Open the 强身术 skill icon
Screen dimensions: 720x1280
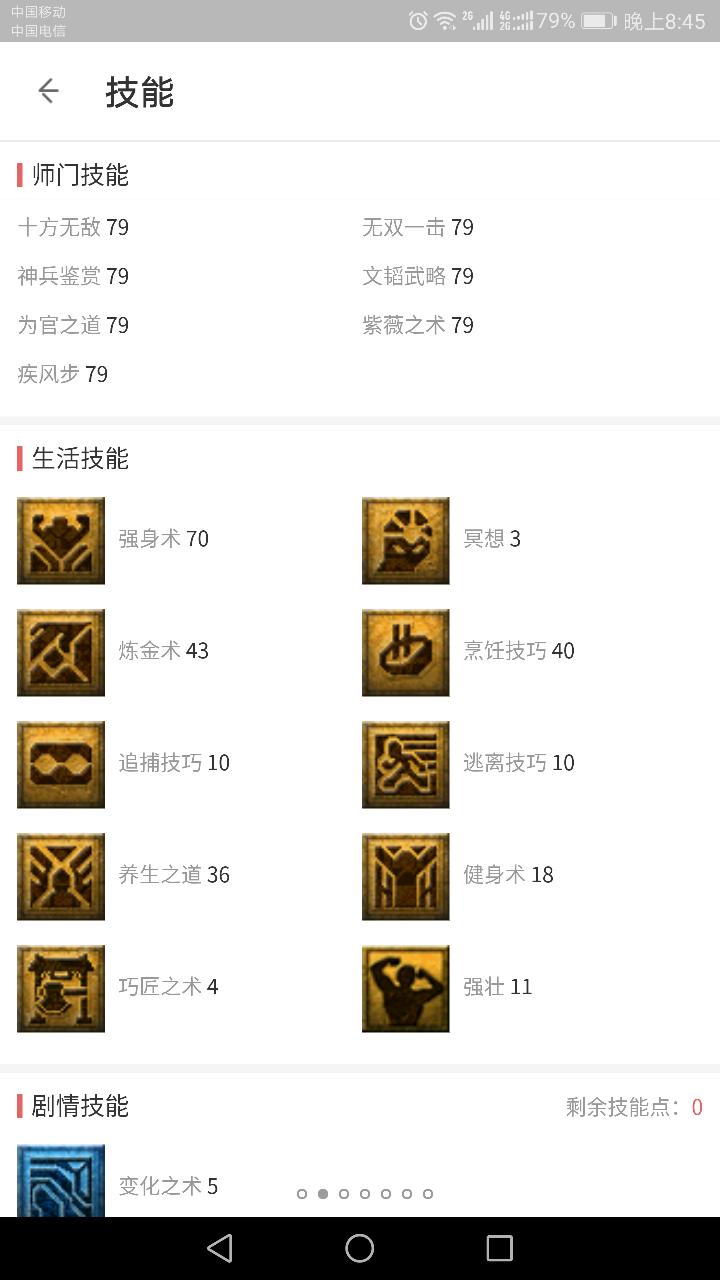pos(61,541)
